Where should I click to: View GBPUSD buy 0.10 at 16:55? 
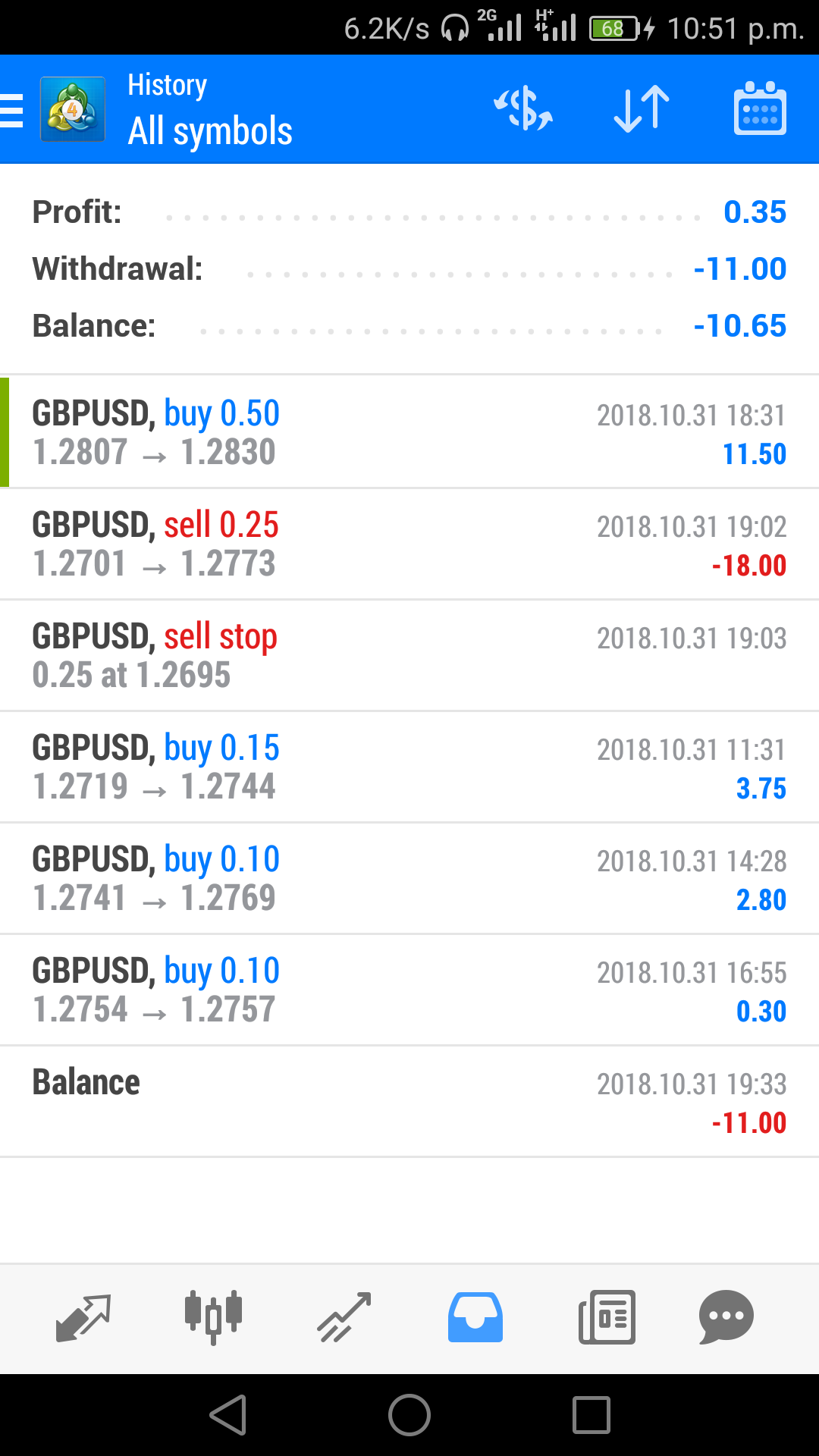coord(409,990)
